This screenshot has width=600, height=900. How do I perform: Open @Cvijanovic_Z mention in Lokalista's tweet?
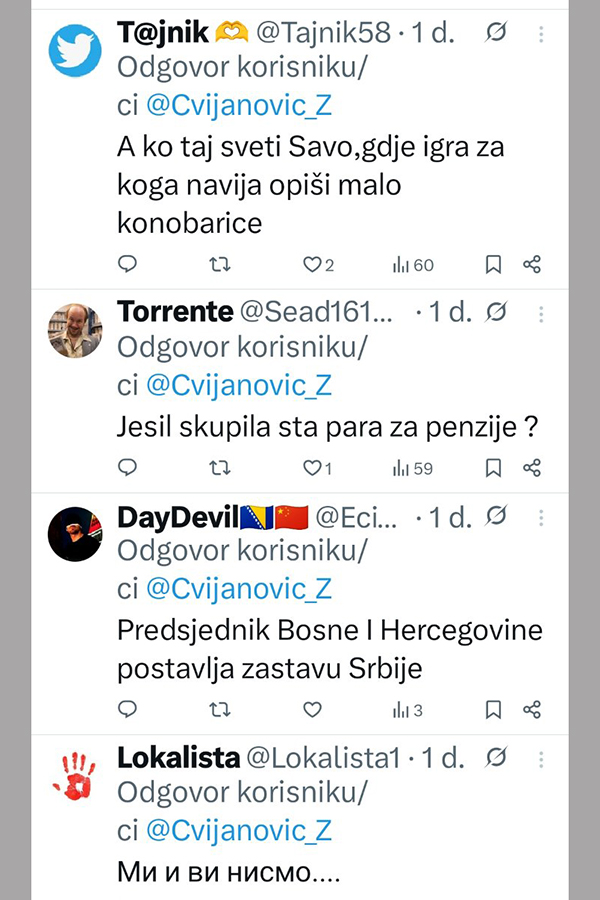click(239, 830)
